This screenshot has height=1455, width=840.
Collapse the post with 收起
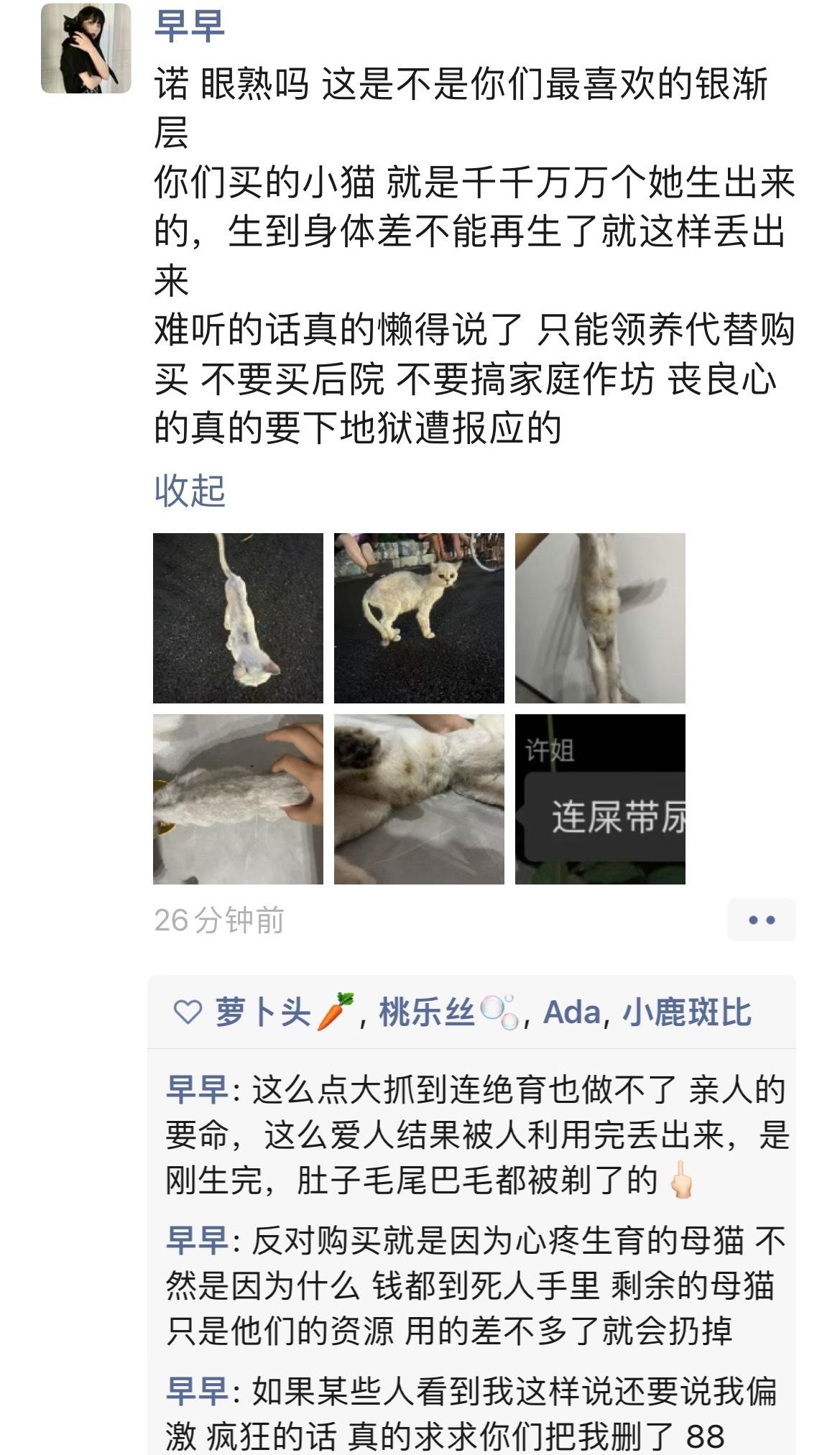click(190, 491)
